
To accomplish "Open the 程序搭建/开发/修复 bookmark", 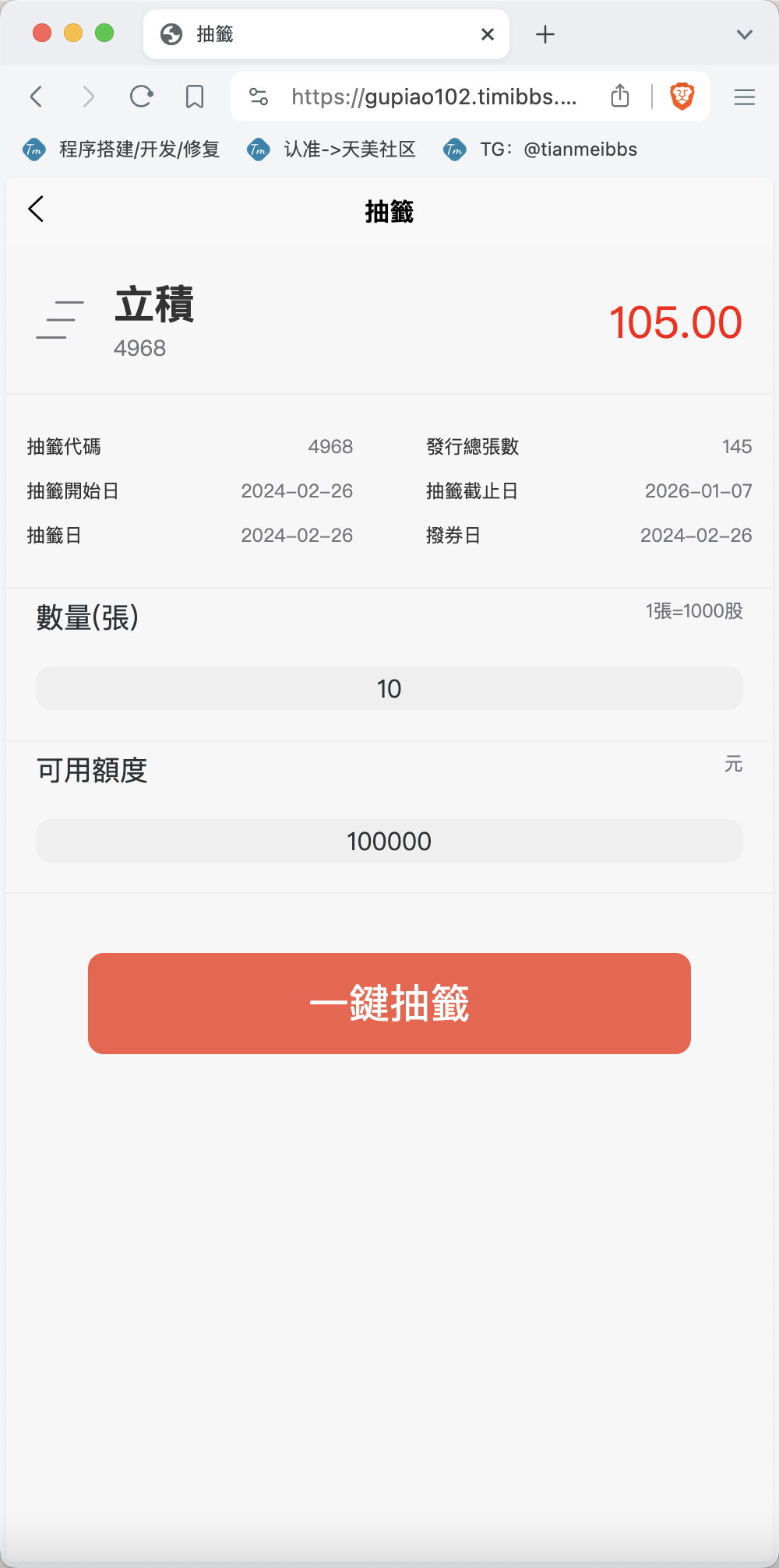I will tap(122, 149).
